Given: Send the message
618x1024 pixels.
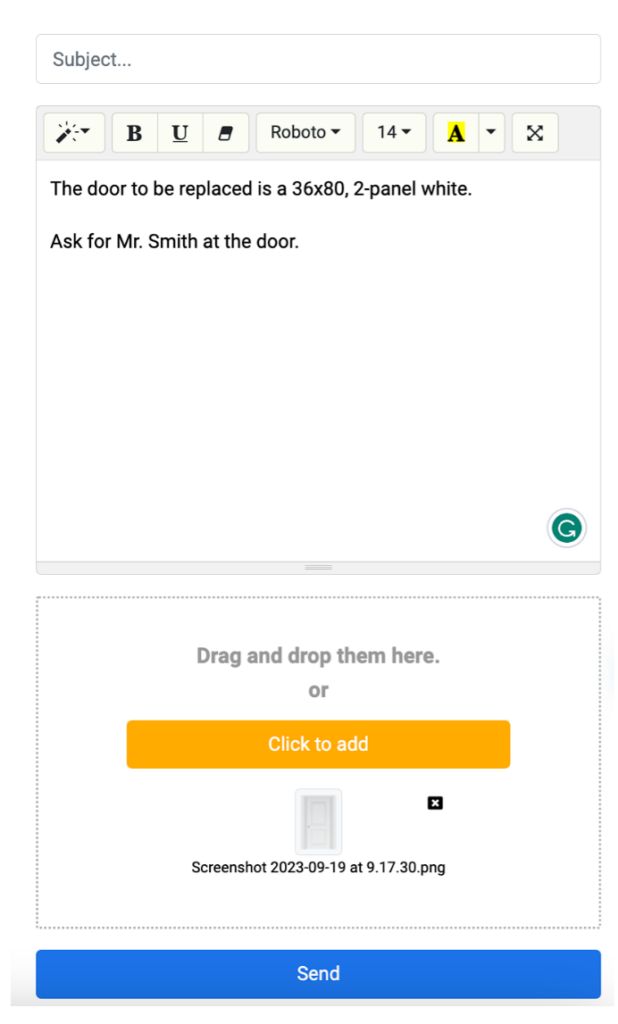Looking at the screenshot, I should click(318, 973).
